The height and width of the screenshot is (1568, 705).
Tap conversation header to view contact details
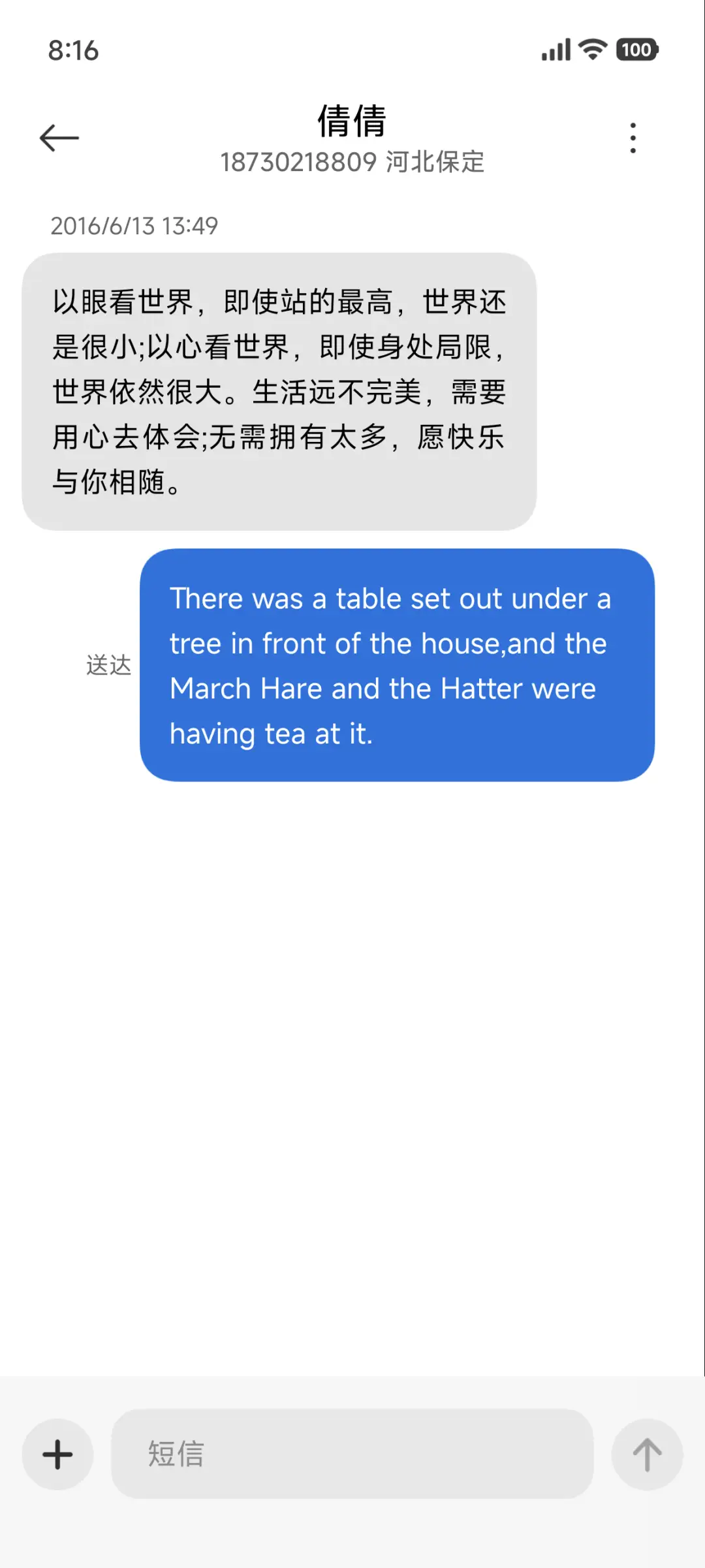(352, 137)
